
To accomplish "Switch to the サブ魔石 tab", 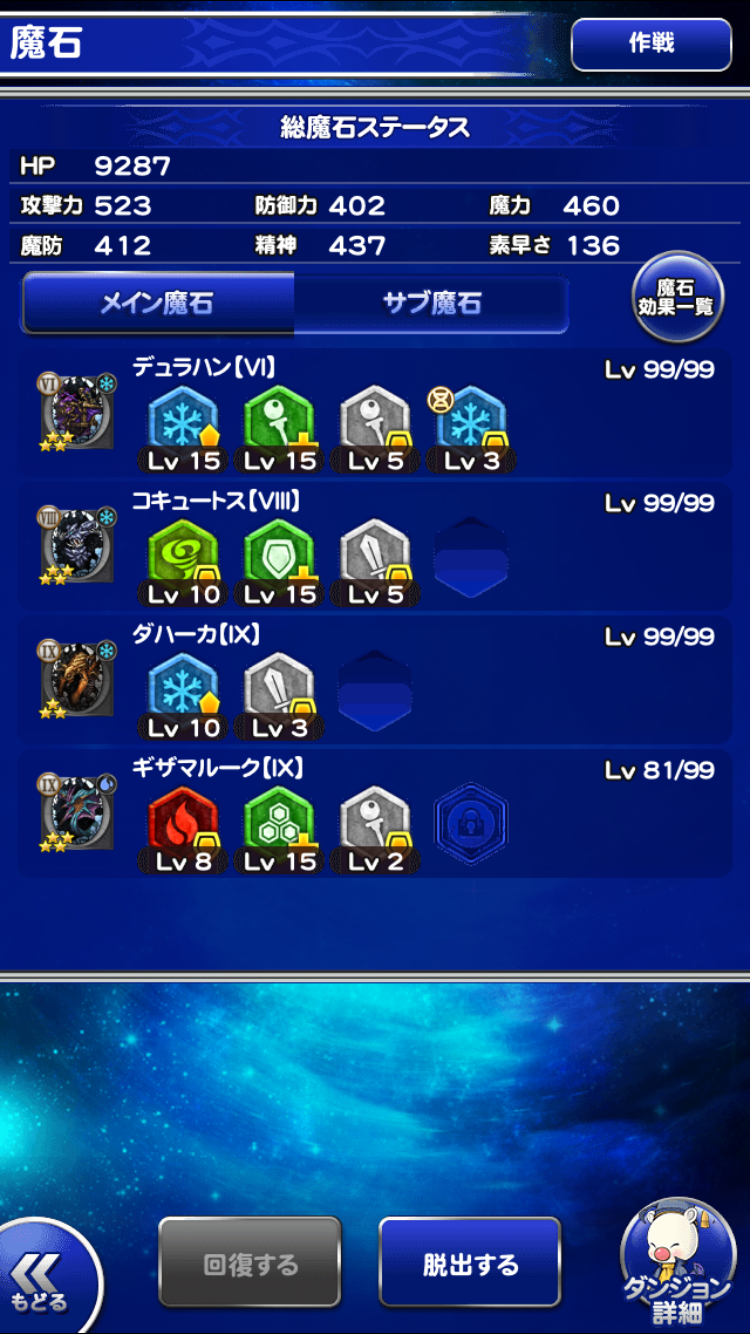I will coord(431,303).
